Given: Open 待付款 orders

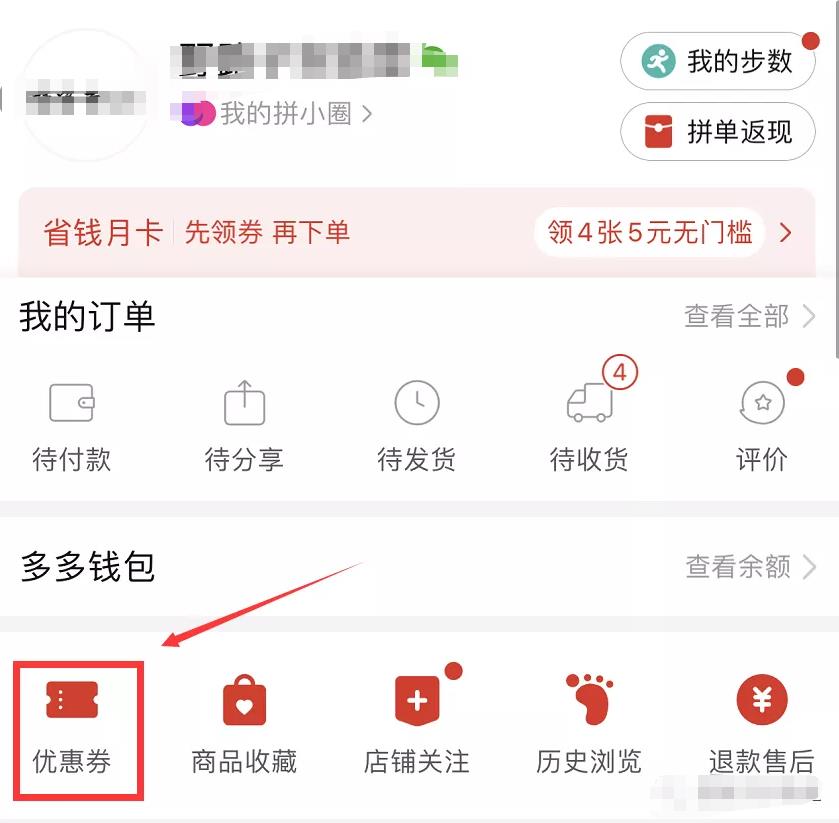Looking at the screenshot, I should (x=72, y=425).
